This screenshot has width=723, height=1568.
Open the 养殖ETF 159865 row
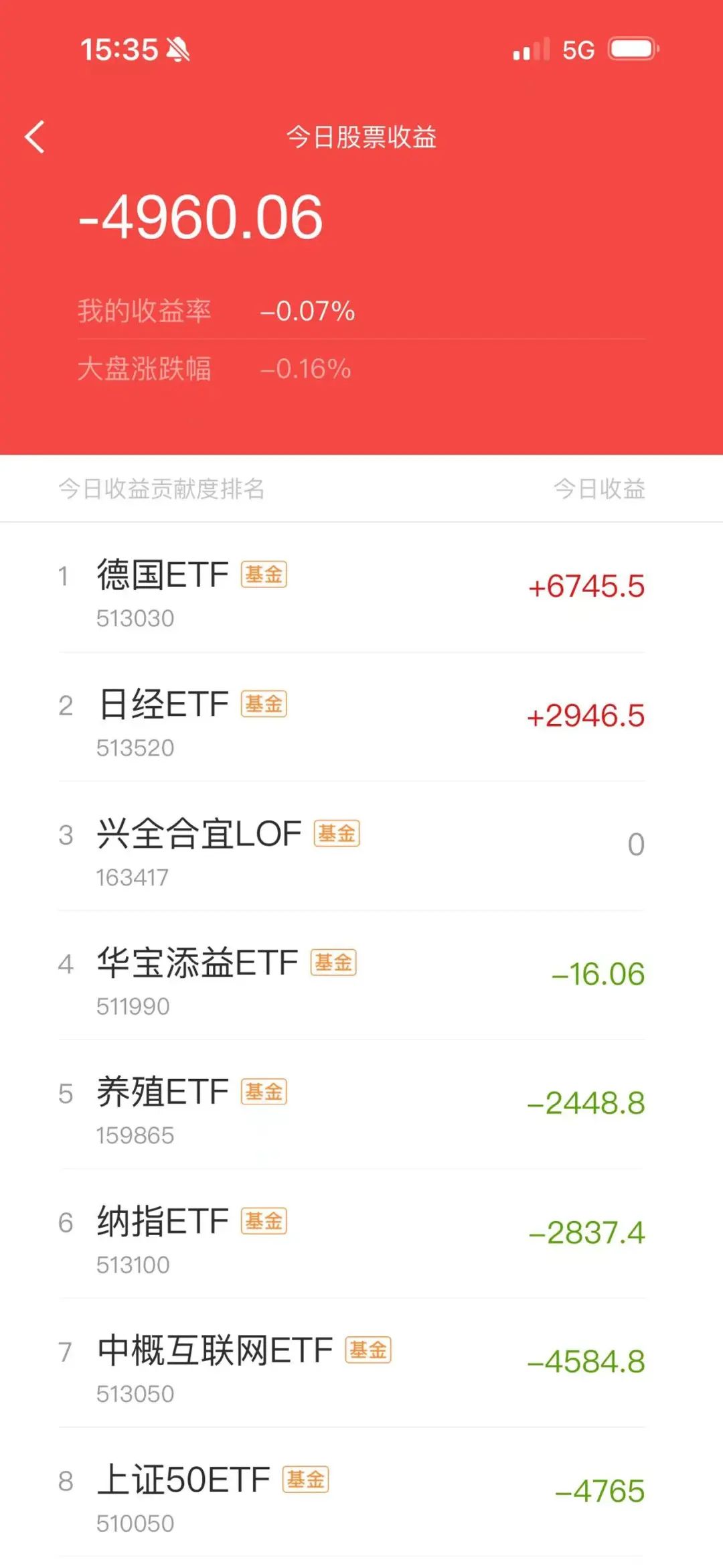point(361,1104)
